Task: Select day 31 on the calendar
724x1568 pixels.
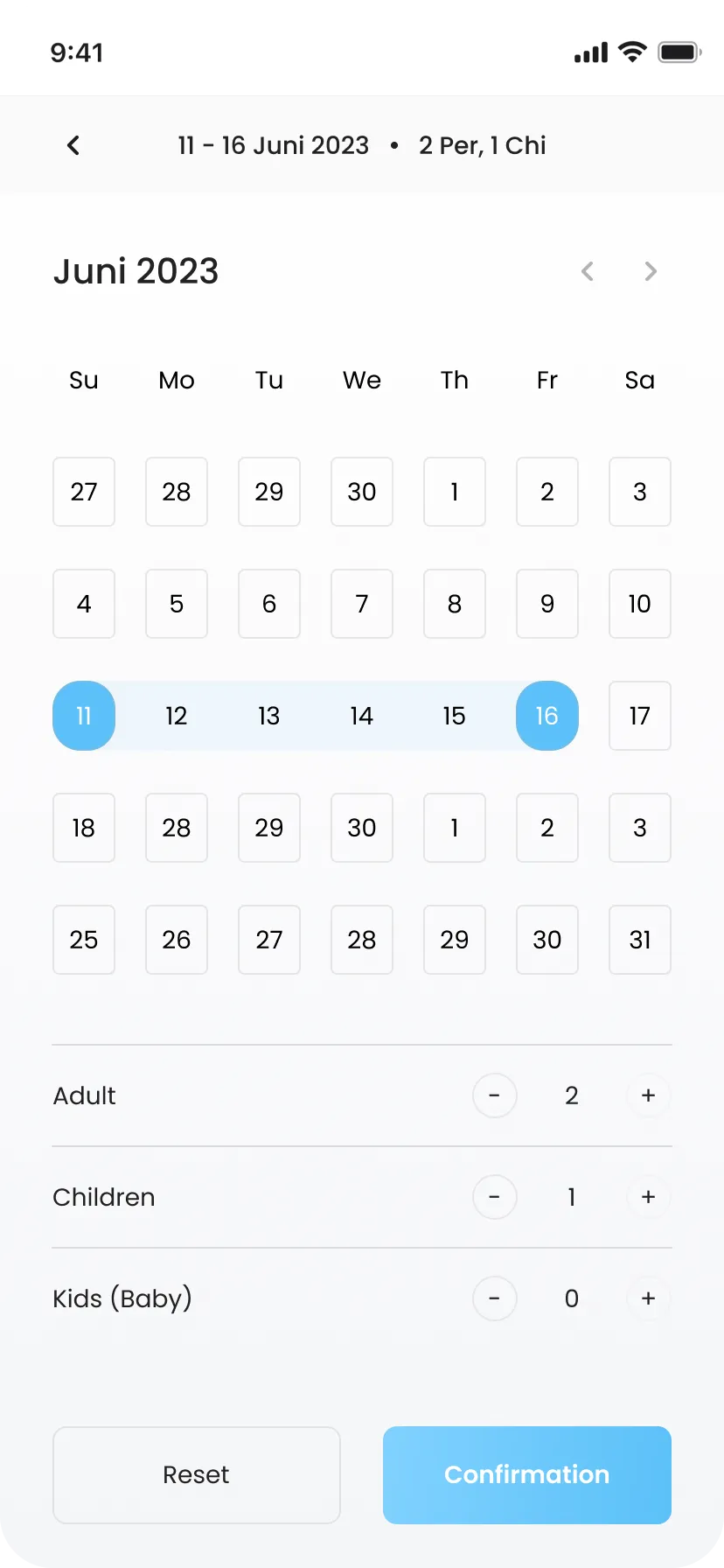Action: 640,940
